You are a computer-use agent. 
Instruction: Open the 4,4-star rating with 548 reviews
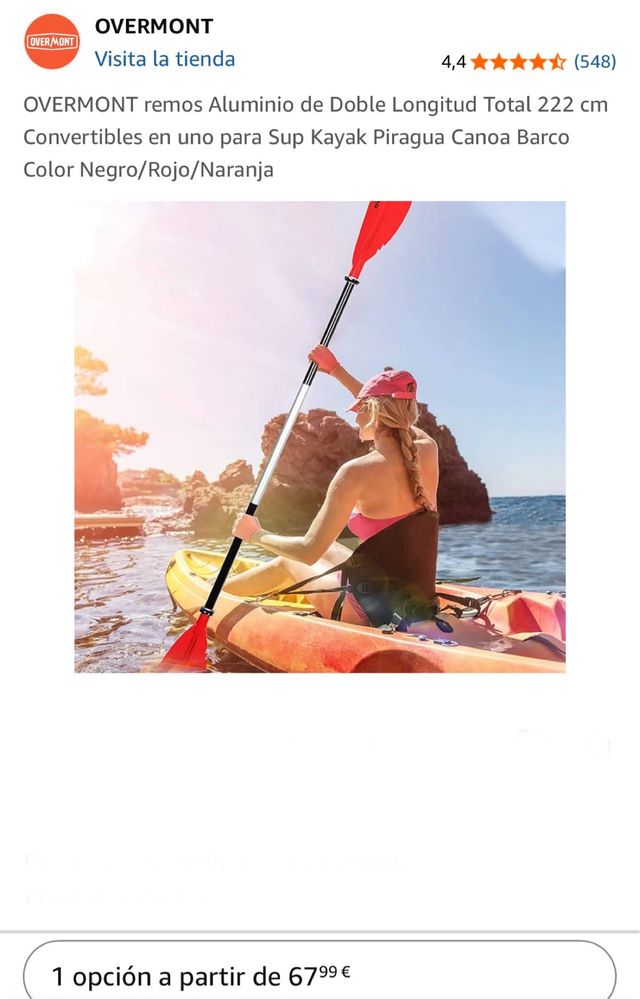click(x=528, y=61)
